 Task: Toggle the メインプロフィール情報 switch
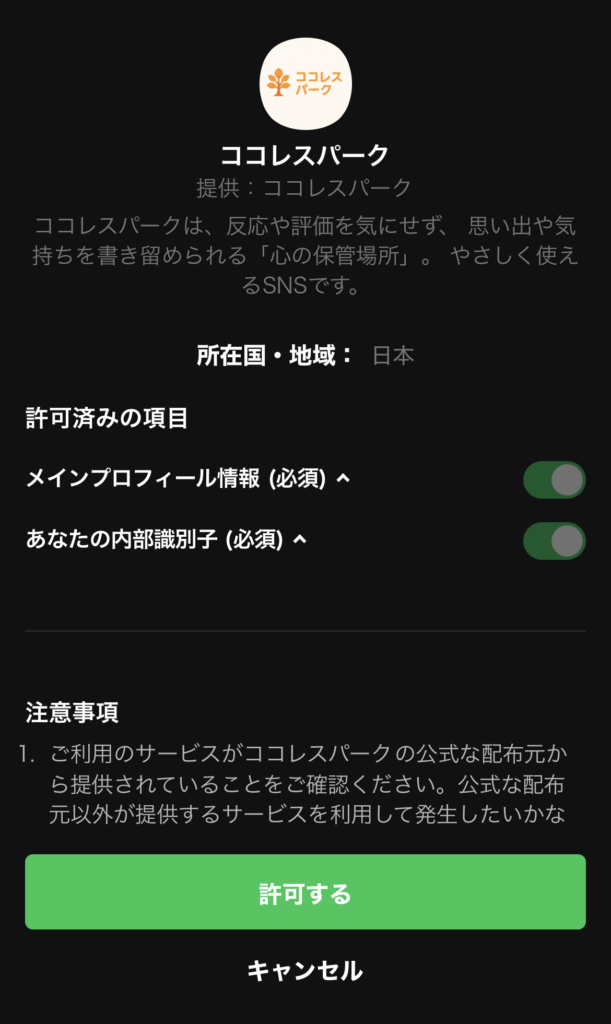[x=554, y=480]
